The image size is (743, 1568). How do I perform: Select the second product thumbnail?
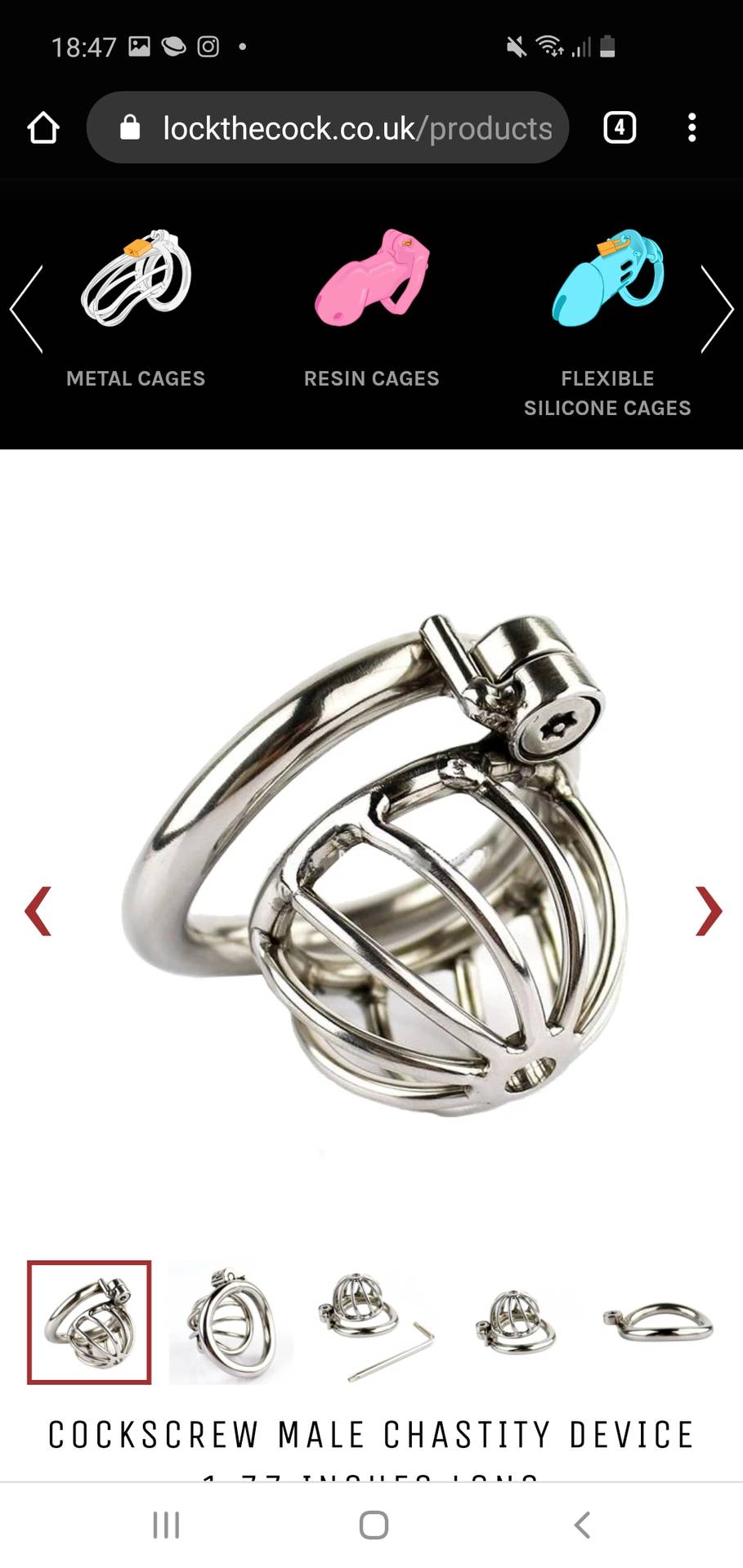coord(231,1322)
